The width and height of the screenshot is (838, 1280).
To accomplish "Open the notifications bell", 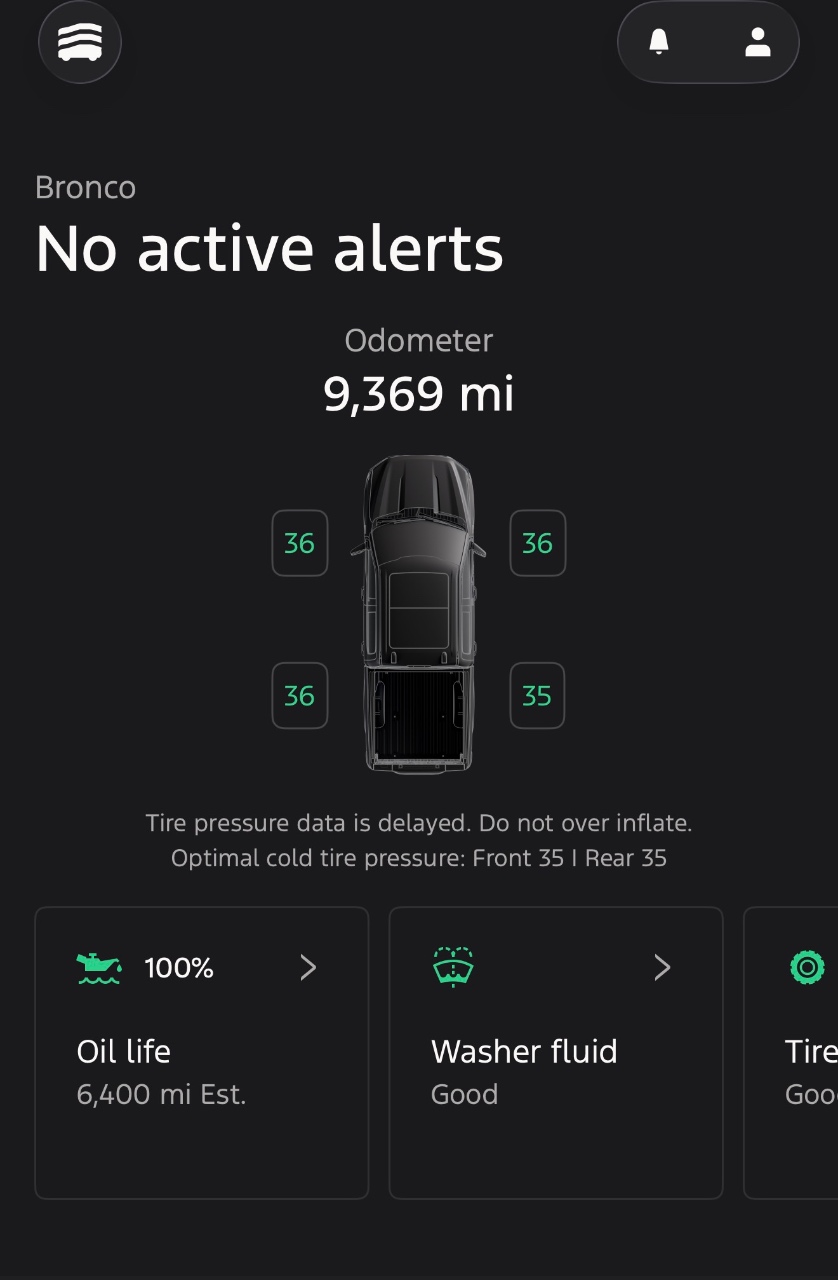I will click(659, 42).
